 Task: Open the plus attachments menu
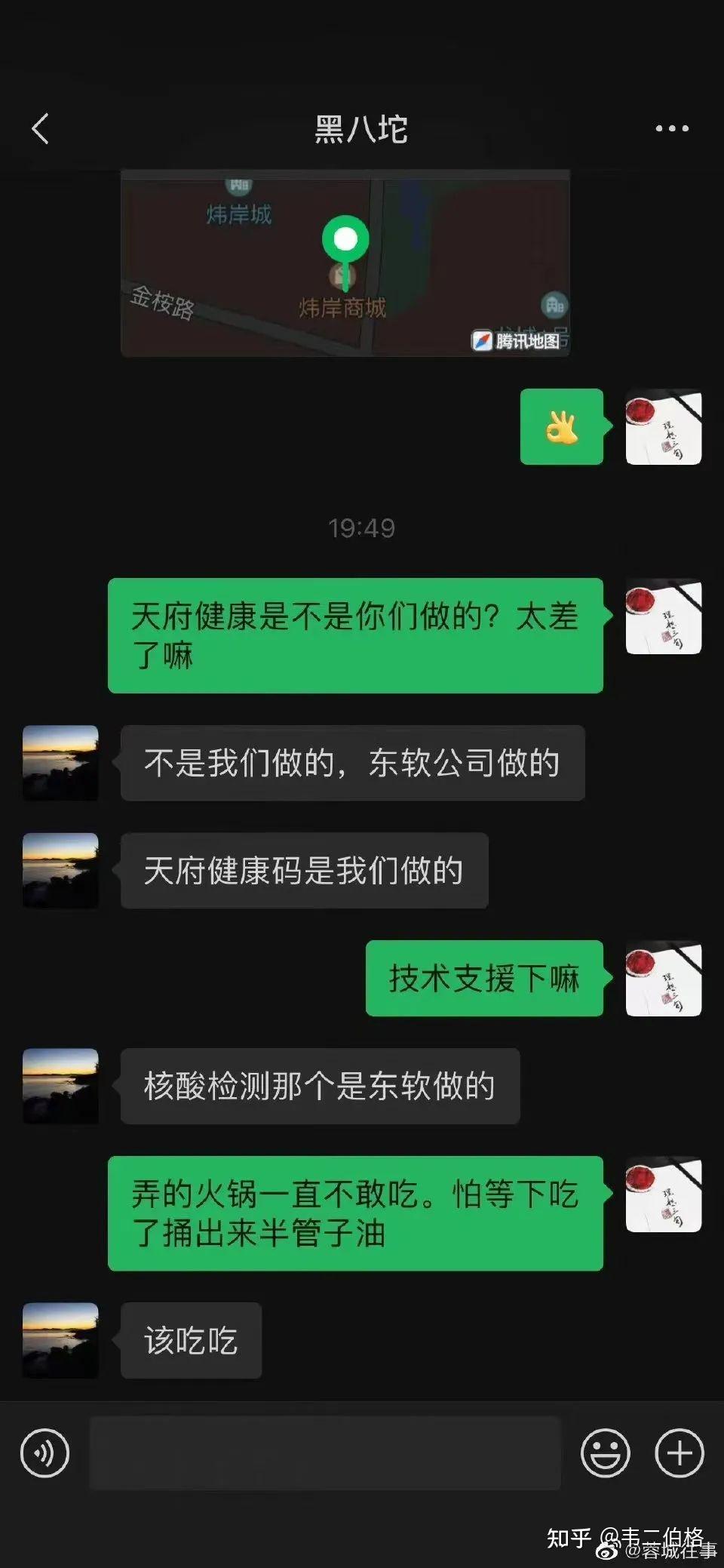(x=679, y=1453)
